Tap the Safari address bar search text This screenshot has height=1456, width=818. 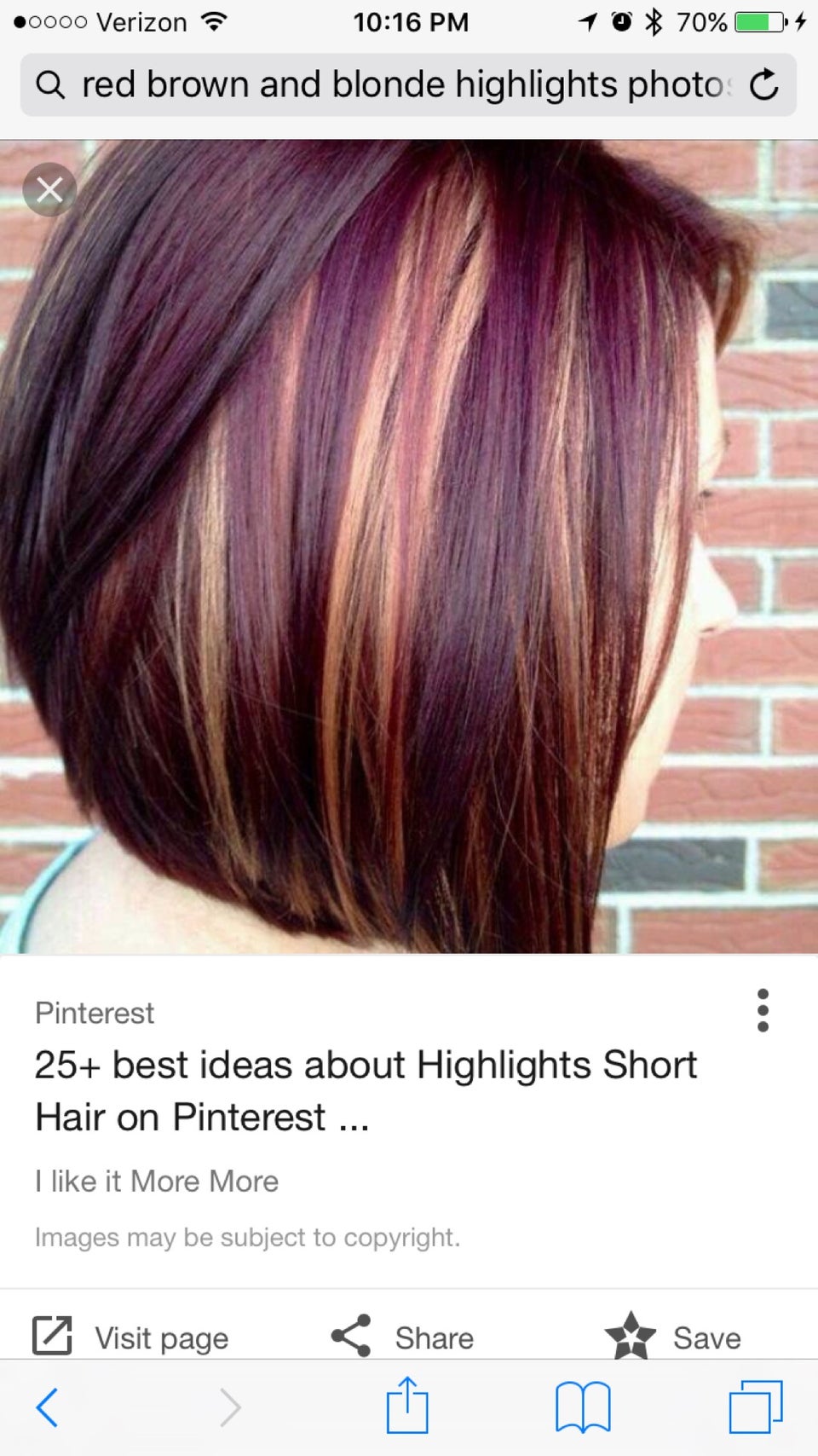[400, 85]
